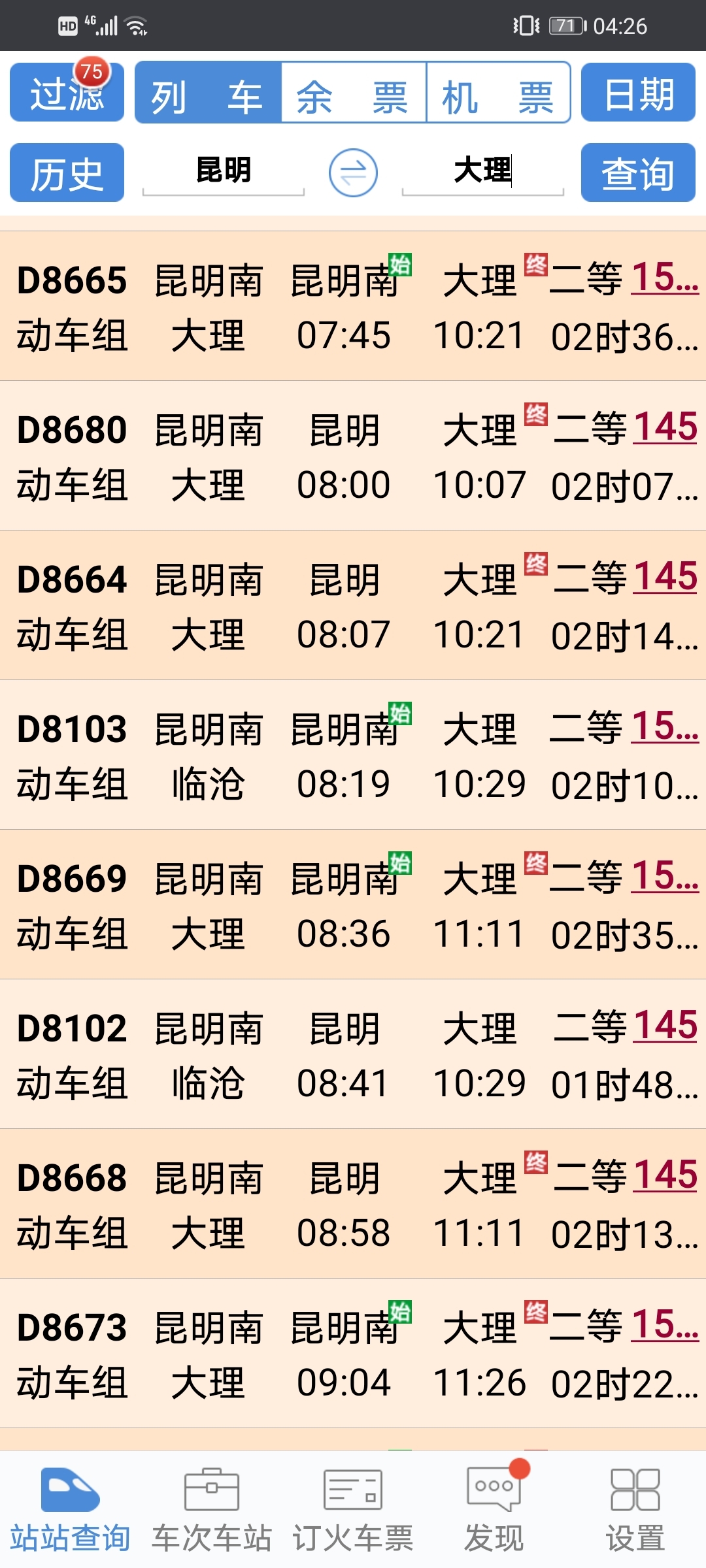Select the 列车 tab

208,92
